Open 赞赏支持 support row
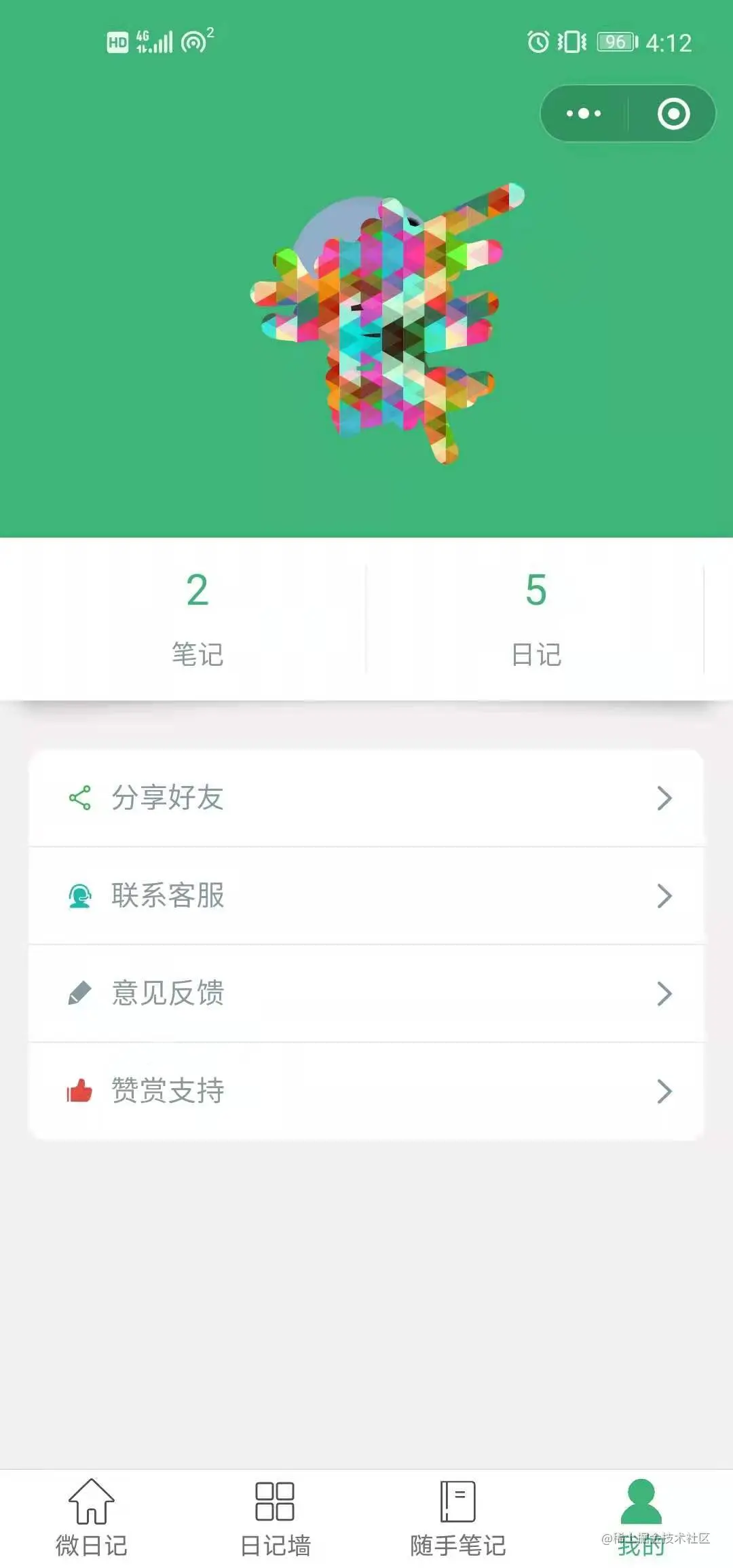Viewport: 733px width, 1568px height. click(x=366, y=1091)
